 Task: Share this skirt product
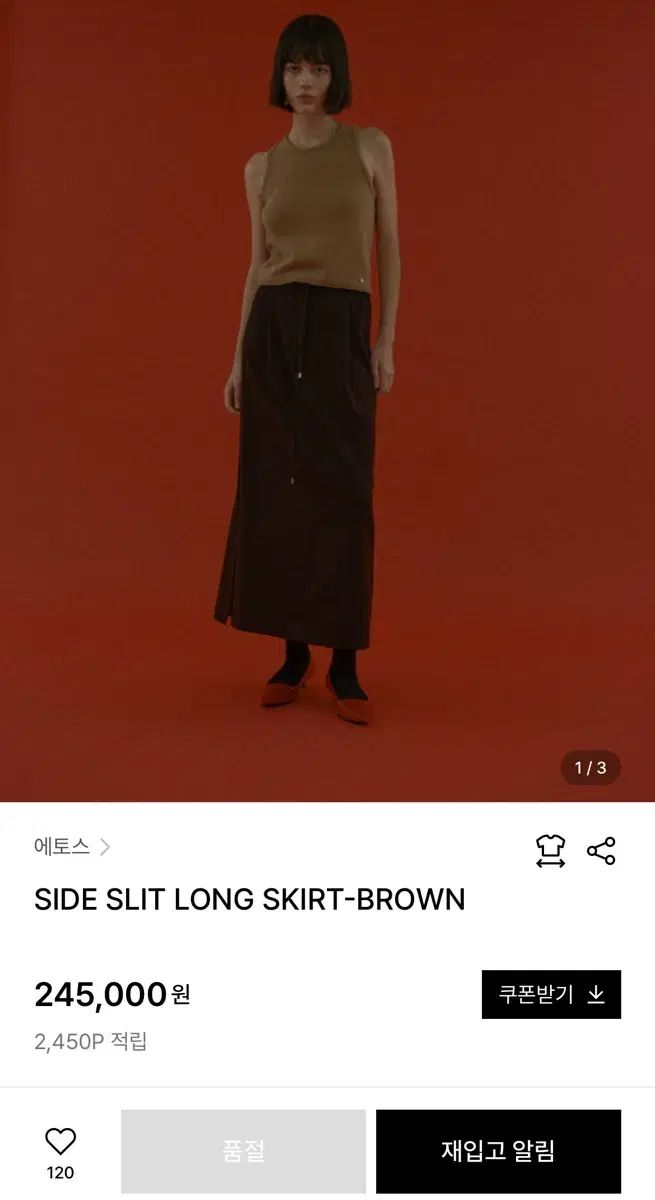(x=601, y=851)
